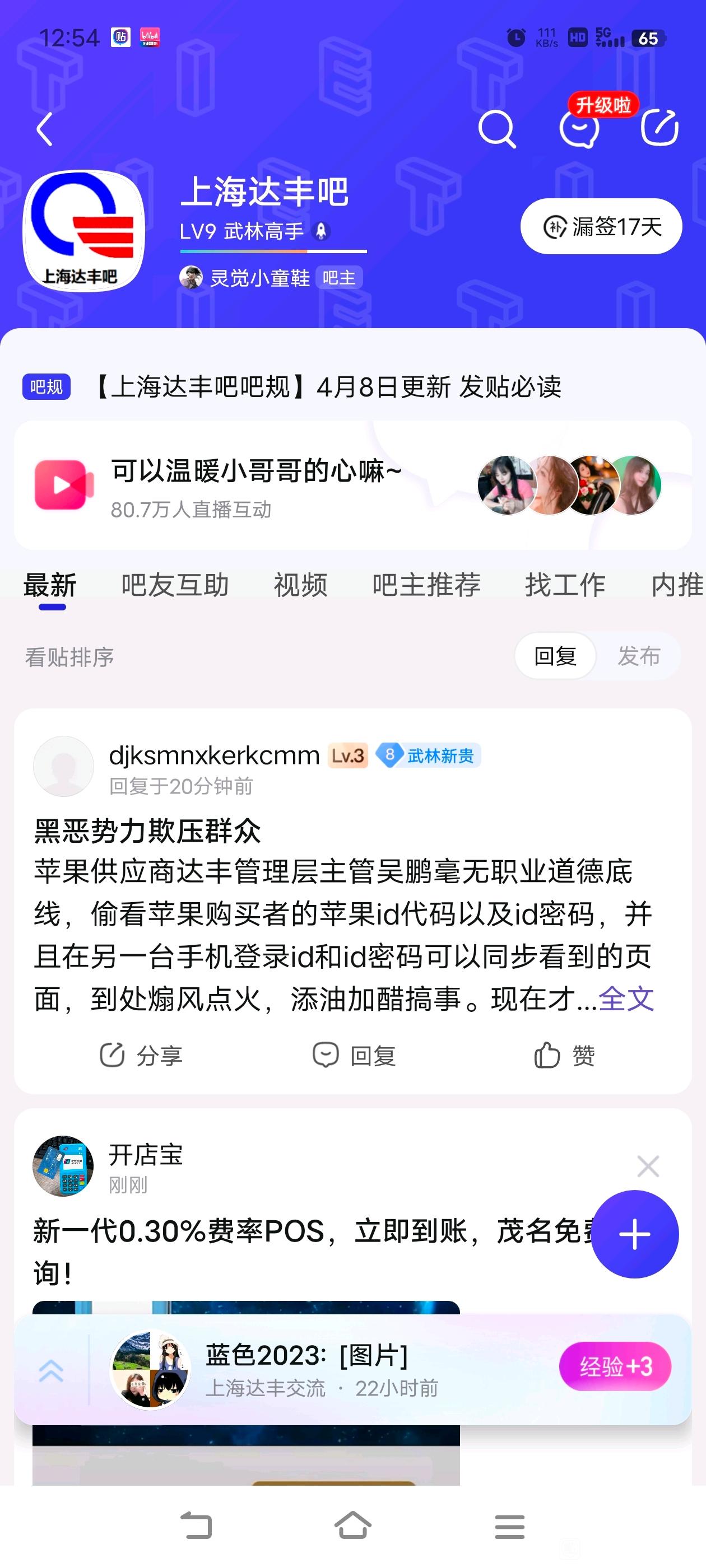Expand 全文 of the 黑恶势力 post
This screenshot has width=706, height=1568.
point(626,999)
